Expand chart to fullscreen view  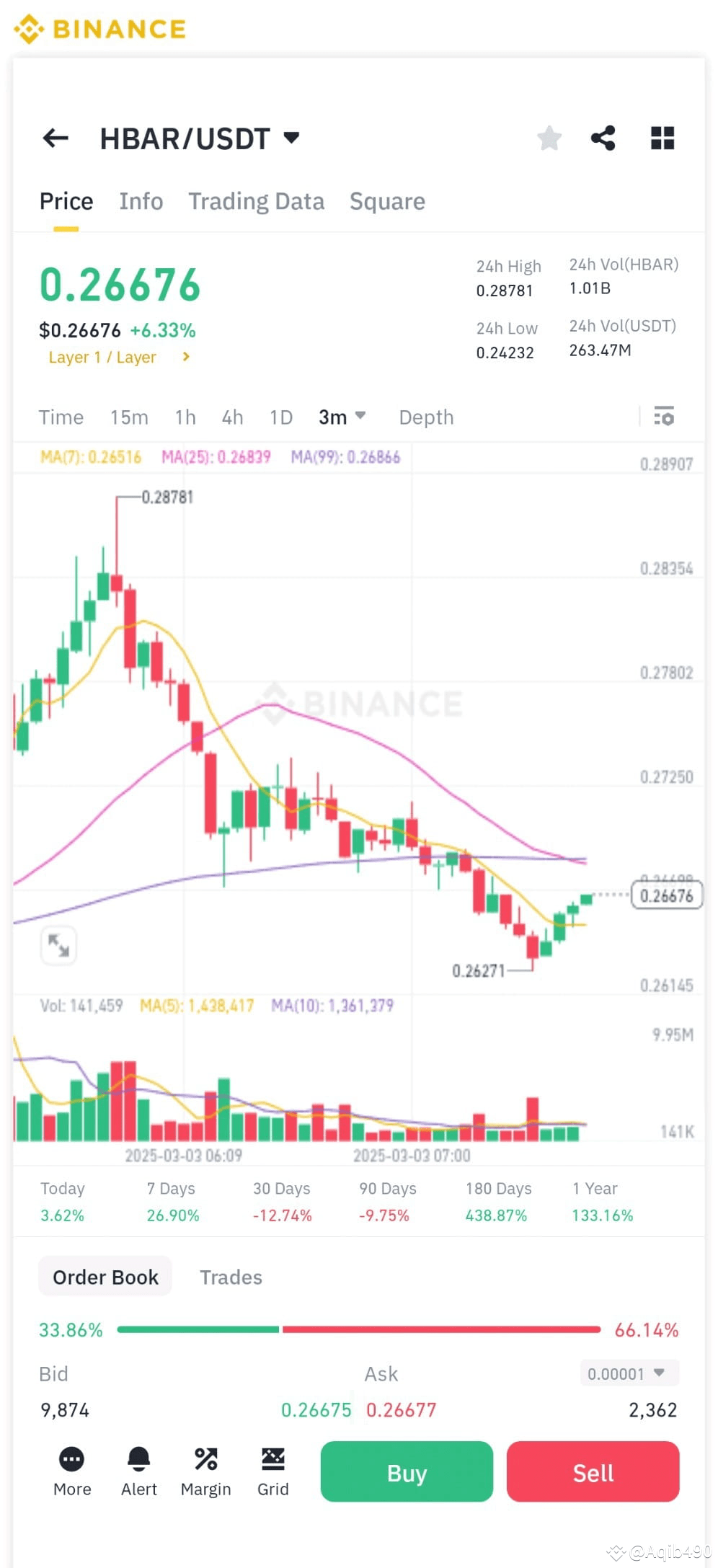(58, 946)
